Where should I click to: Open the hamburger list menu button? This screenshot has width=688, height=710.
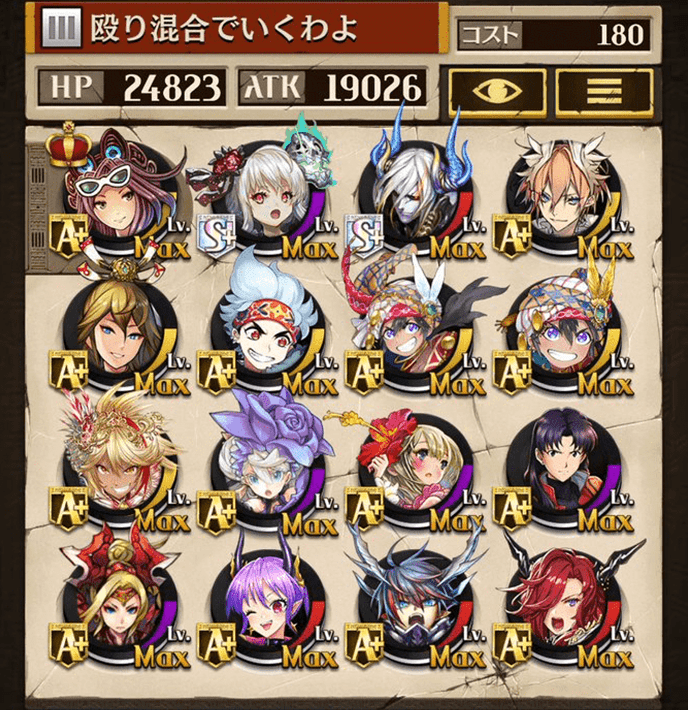point(603,92)
